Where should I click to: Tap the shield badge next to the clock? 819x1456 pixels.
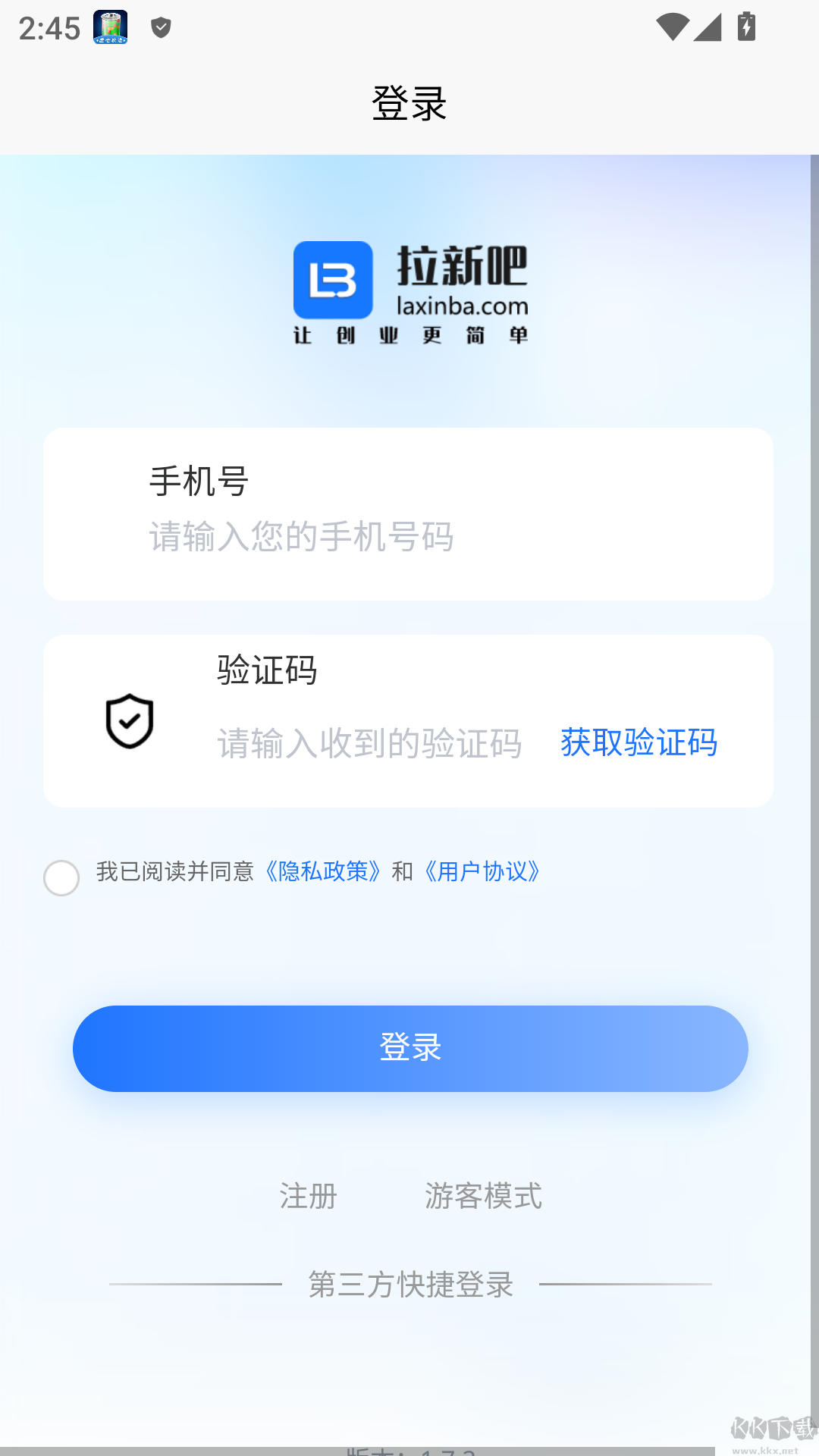160,28
